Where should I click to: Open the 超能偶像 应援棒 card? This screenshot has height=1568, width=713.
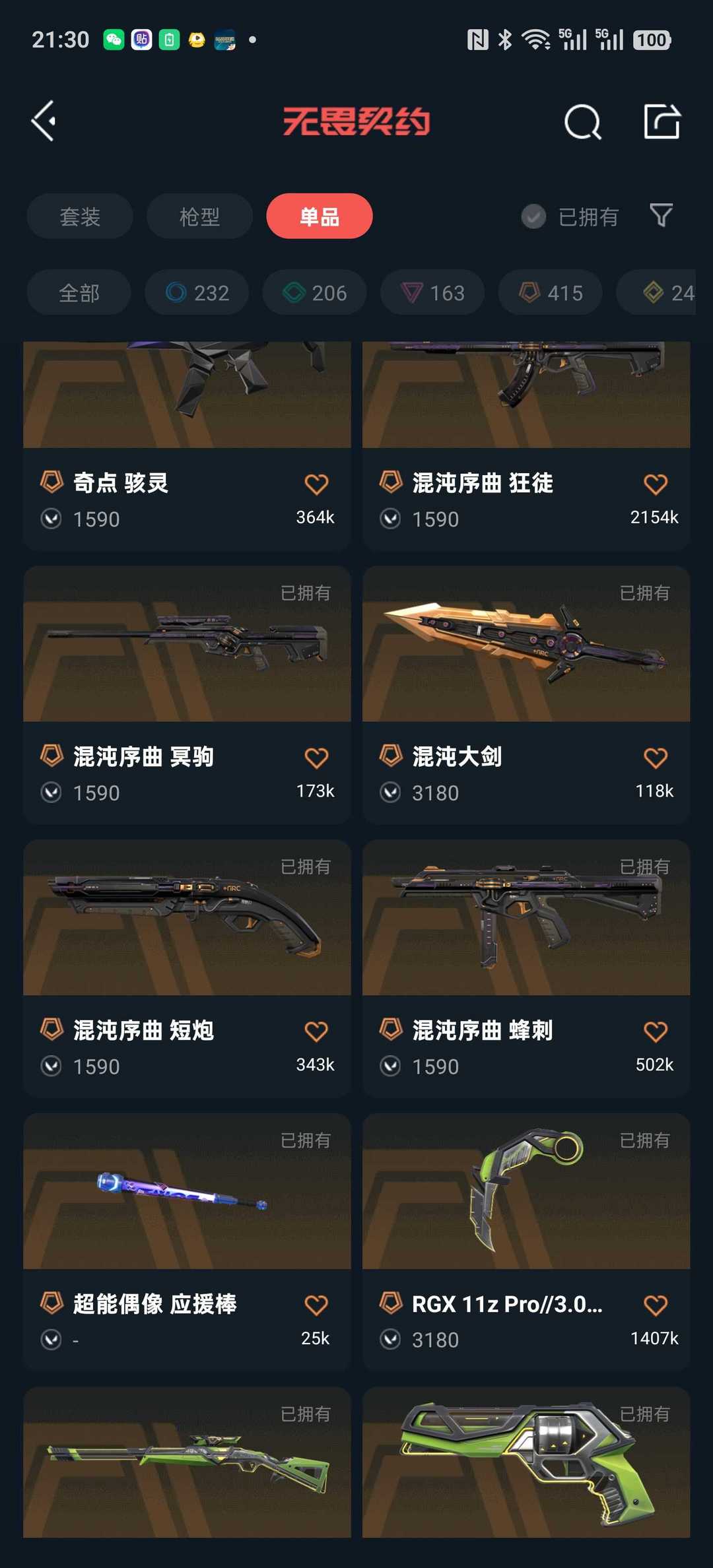(x=187, y=1241)
